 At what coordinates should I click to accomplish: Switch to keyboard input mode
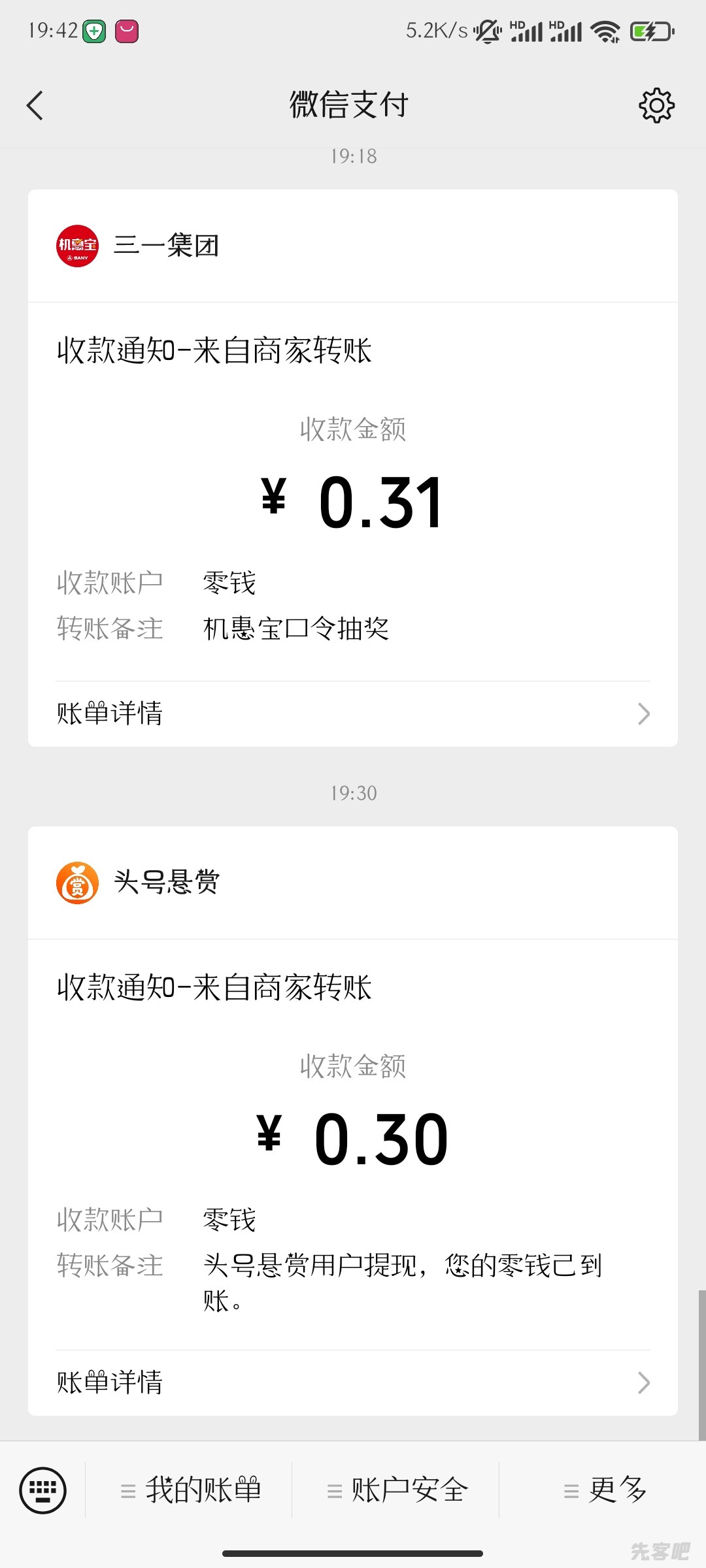tap(43, 1490)
